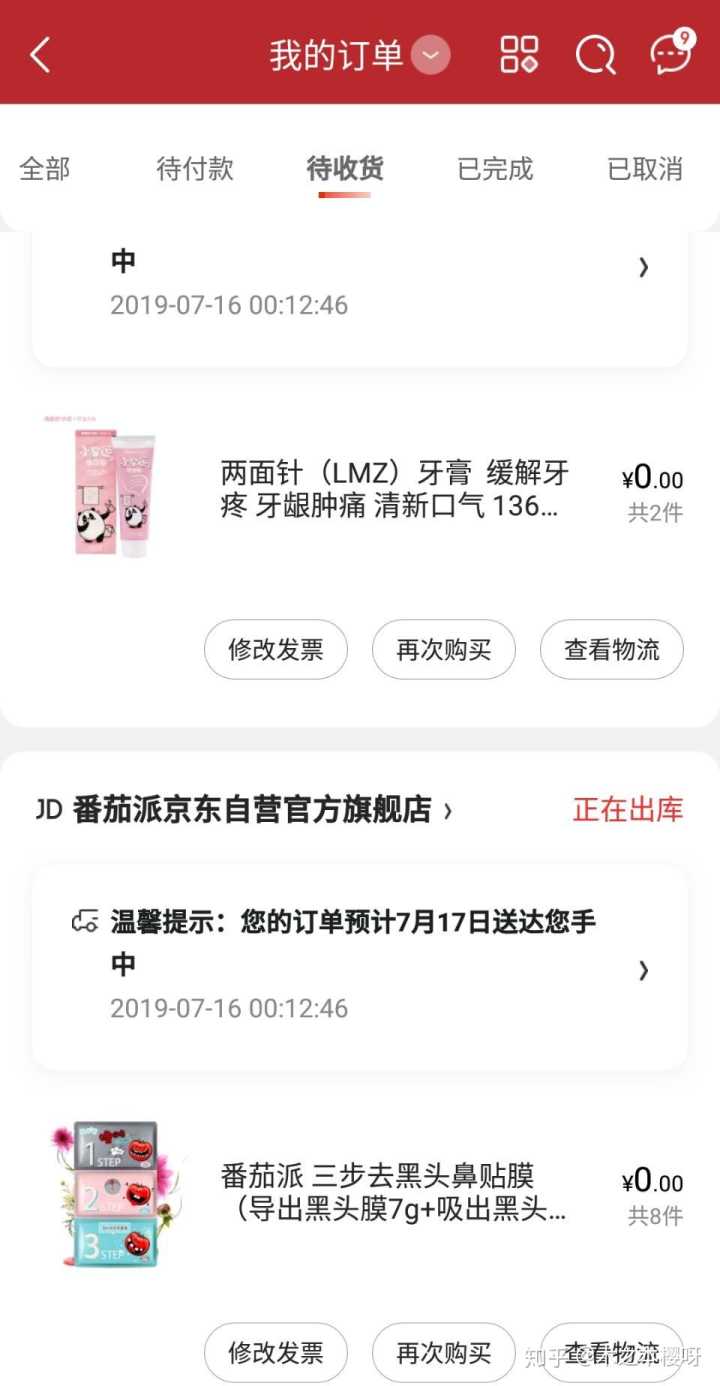This screenshot has width=720, height=1386.
Task: Switch to the 待付款 tab
Action: click(195, 169)
